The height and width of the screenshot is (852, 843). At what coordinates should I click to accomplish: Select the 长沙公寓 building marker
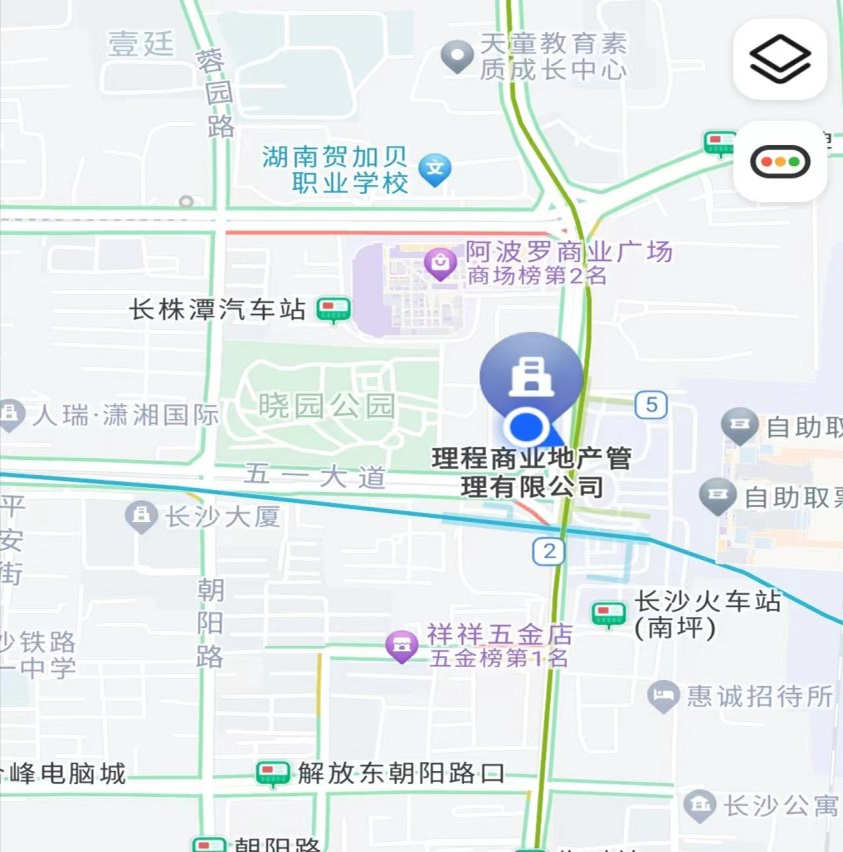(700, 804)
